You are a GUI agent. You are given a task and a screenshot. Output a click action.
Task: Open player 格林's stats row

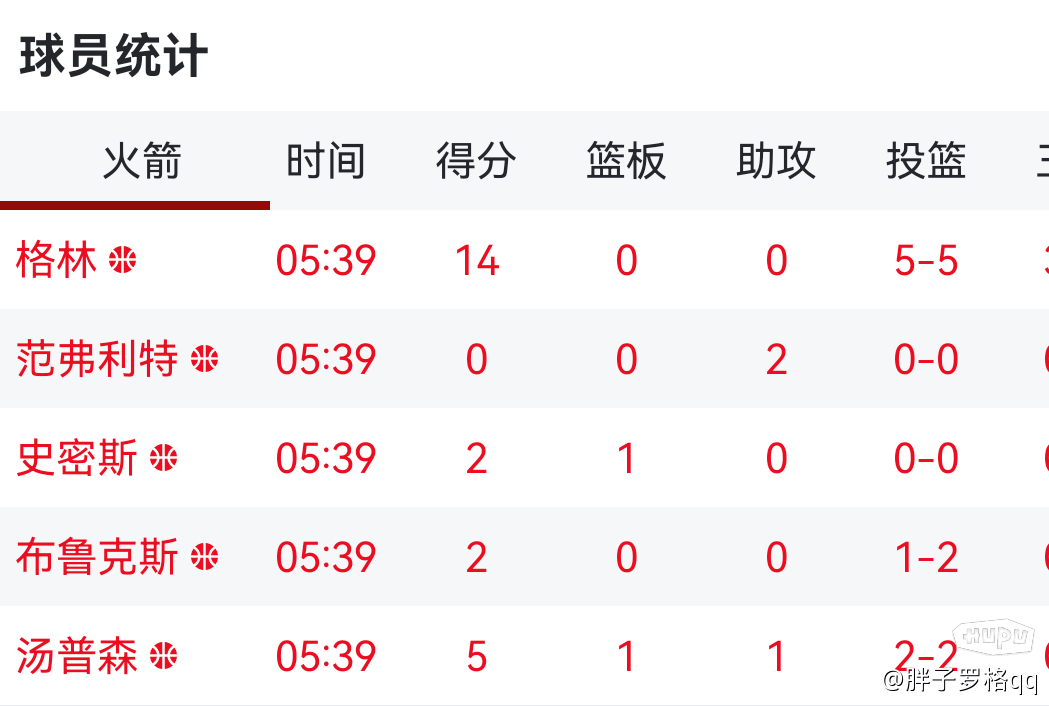58,261
